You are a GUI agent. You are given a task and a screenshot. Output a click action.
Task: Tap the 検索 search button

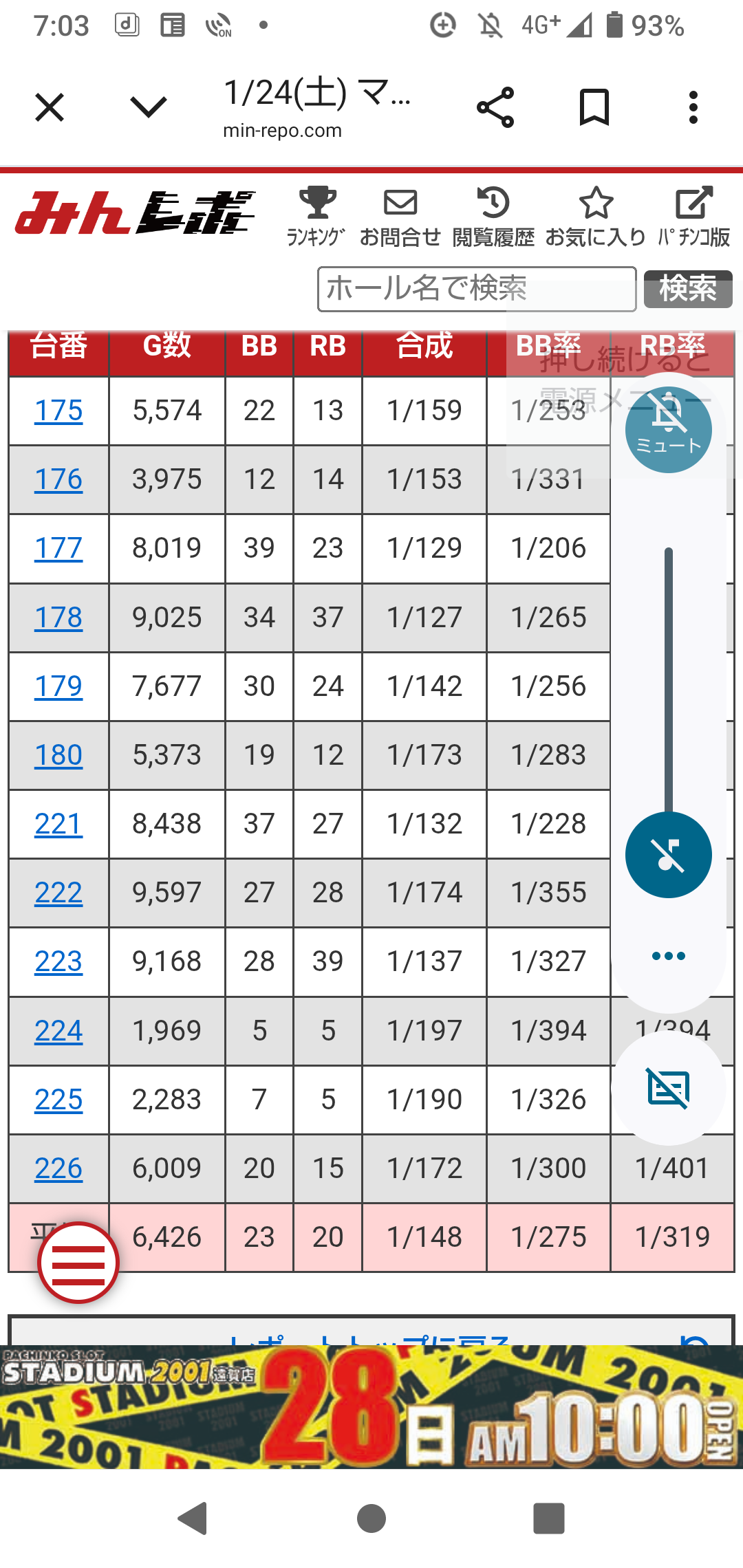(x=687, y=289)
